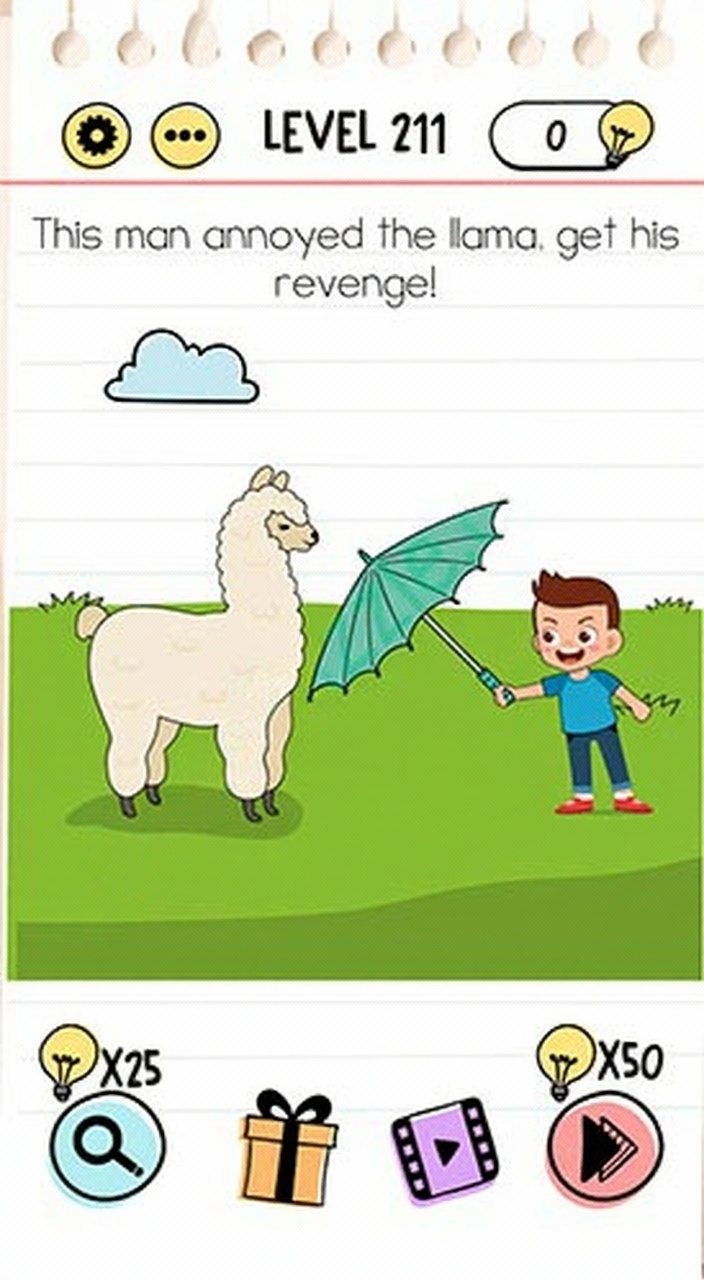Open the settings gear
Screen dimensions: 704x1280
tap(96, 135)
